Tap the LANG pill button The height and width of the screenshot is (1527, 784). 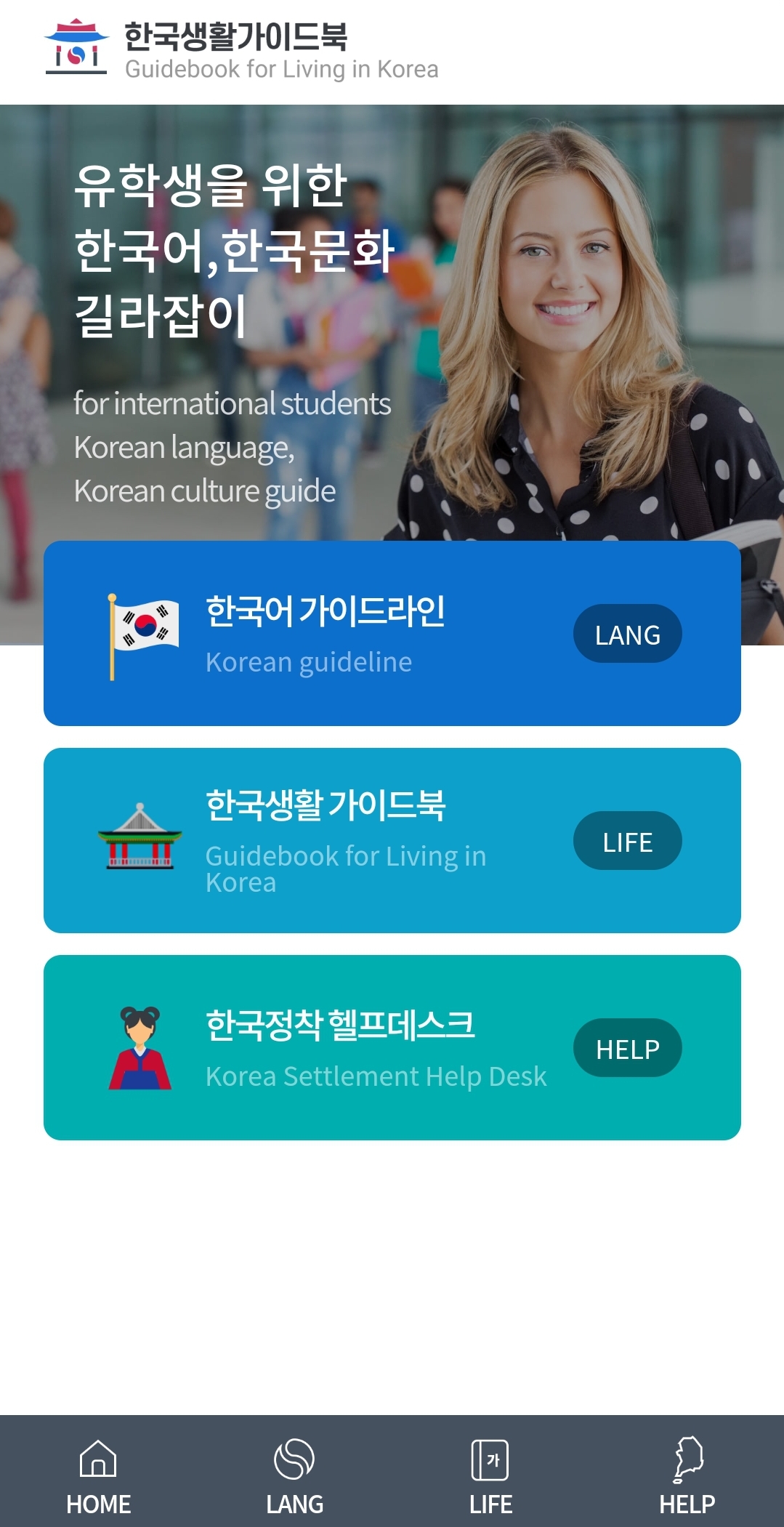(x=627, y=634)
